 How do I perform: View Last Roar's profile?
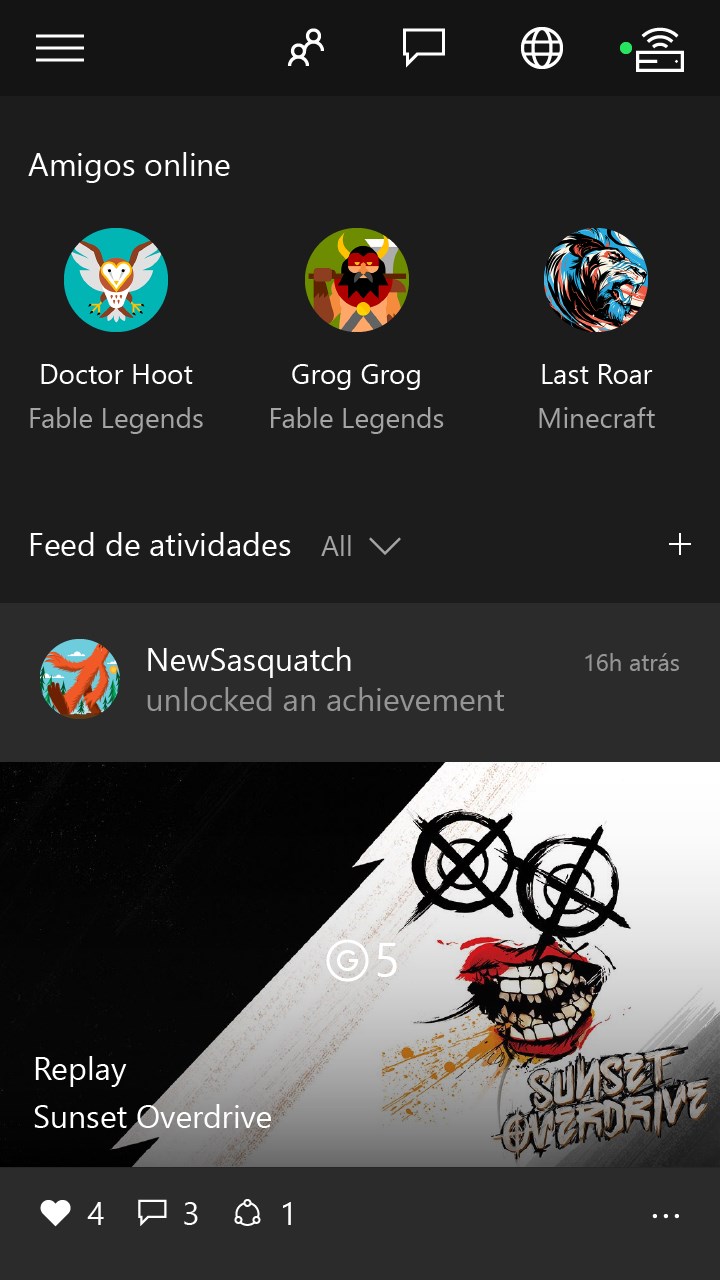[x=596, y=280]
